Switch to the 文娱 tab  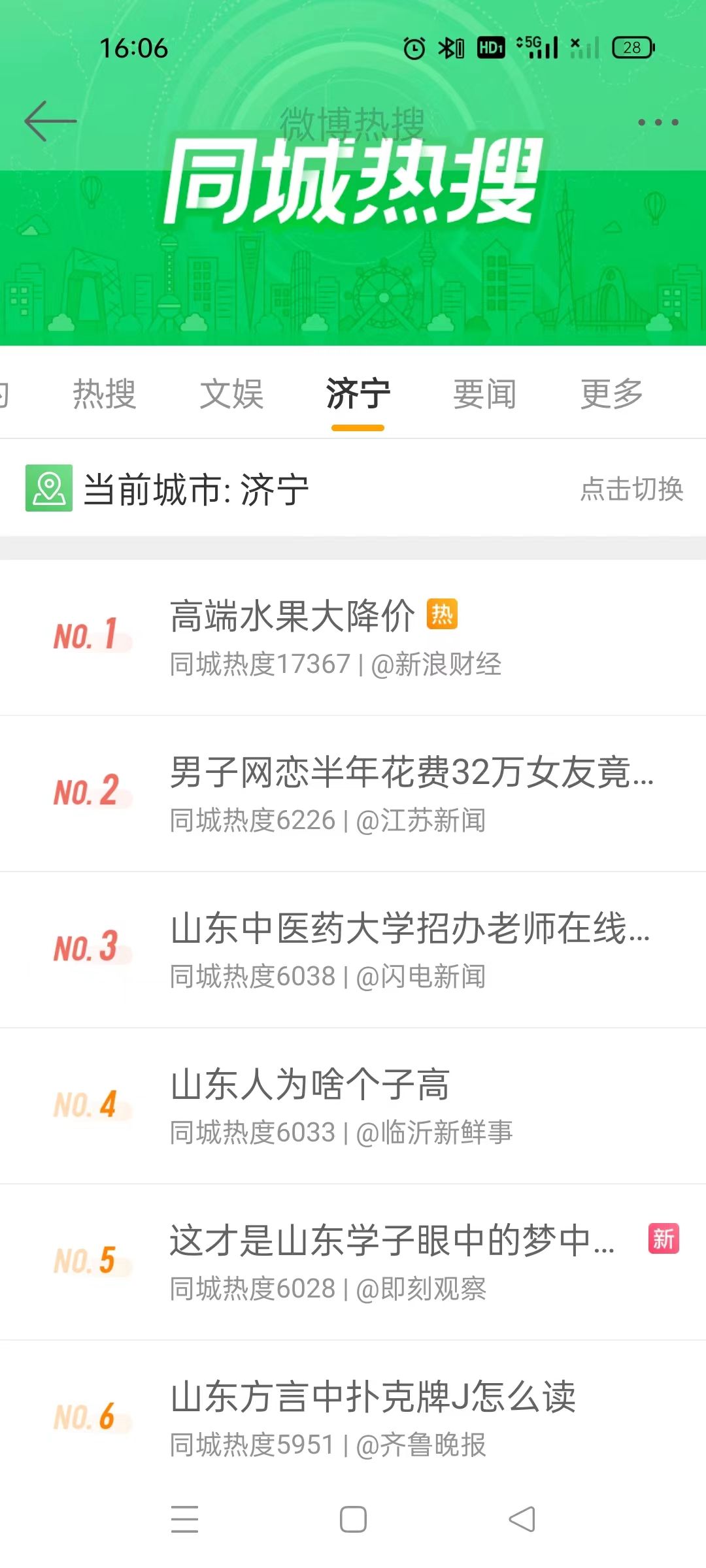coord(231,394)
